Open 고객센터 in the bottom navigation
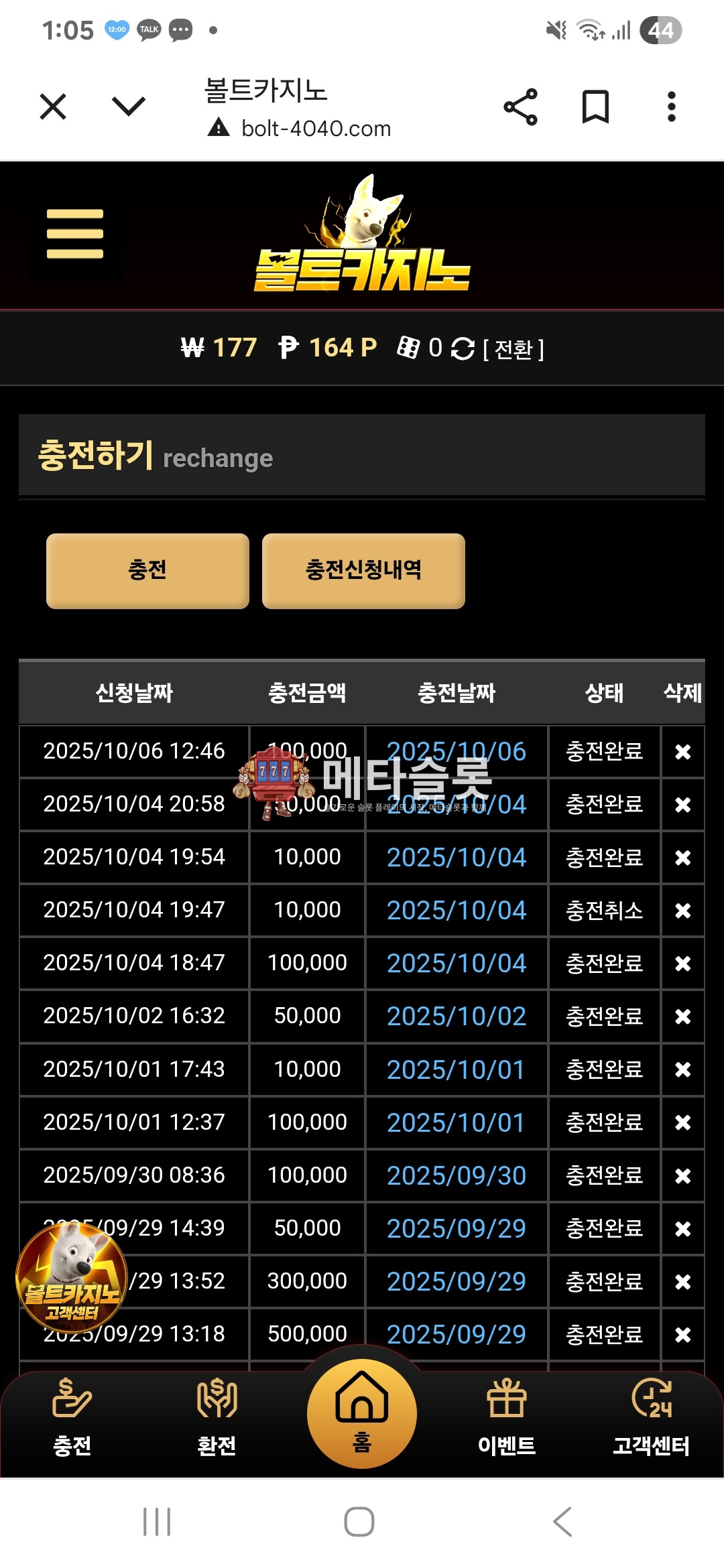 (x=651, y=1415)
